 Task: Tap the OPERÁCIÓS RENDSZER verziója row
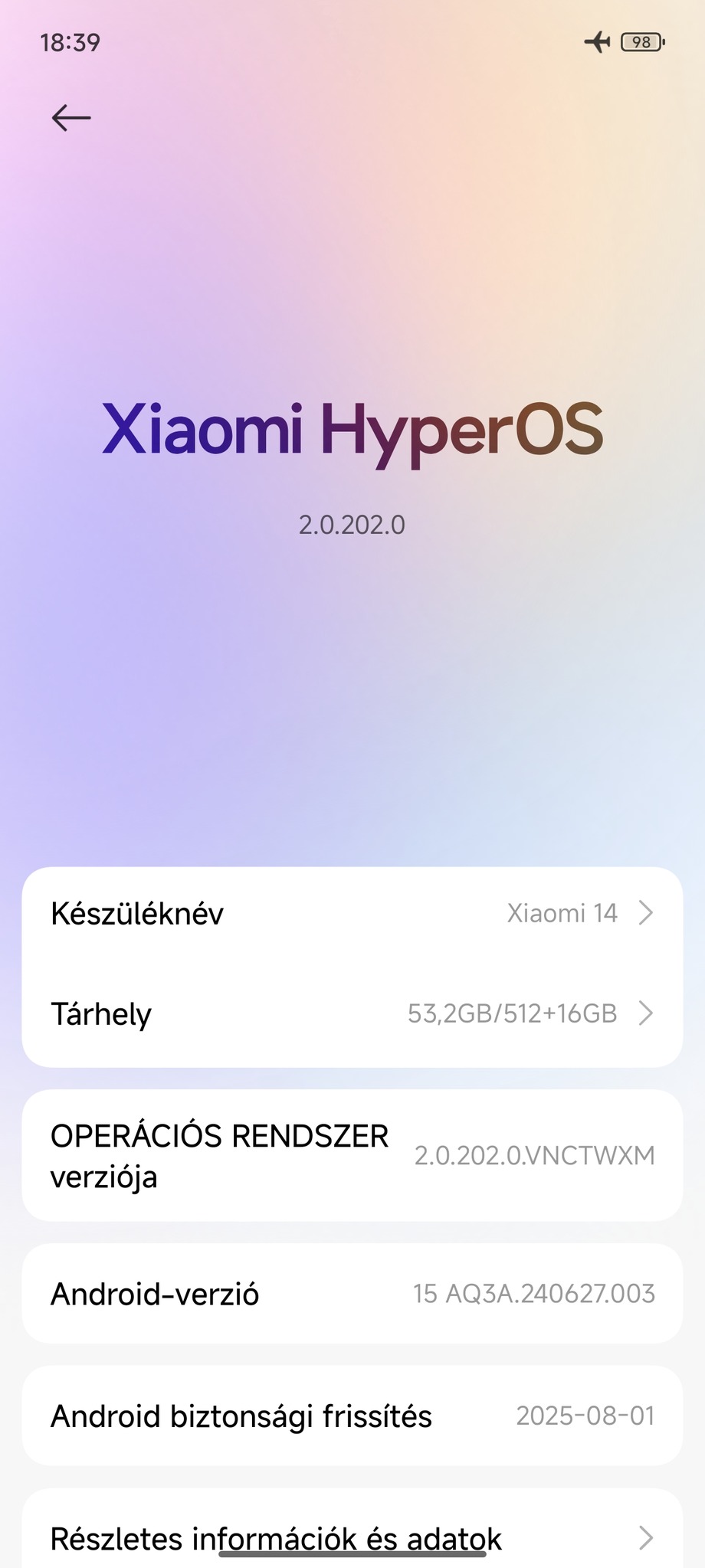[352, 1155]
